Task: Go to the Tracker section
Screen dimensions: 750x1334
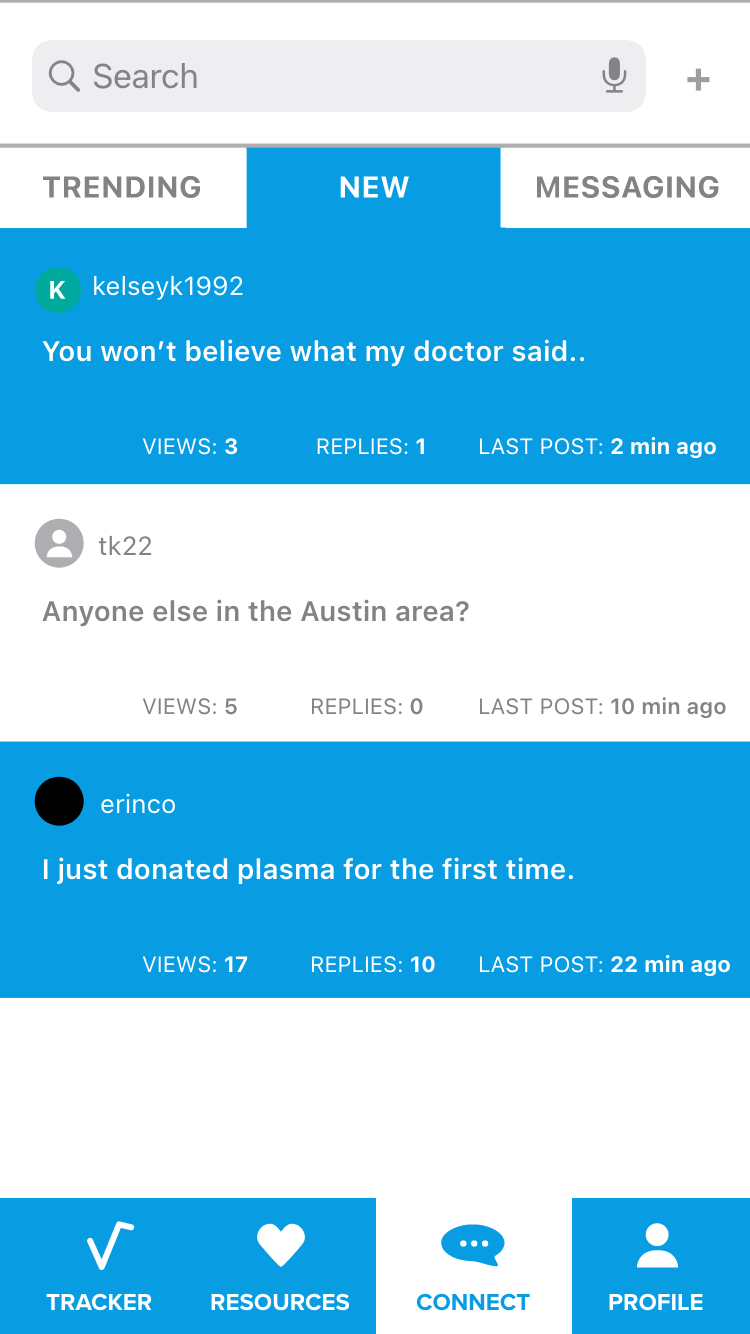Action: [99, 1266]
